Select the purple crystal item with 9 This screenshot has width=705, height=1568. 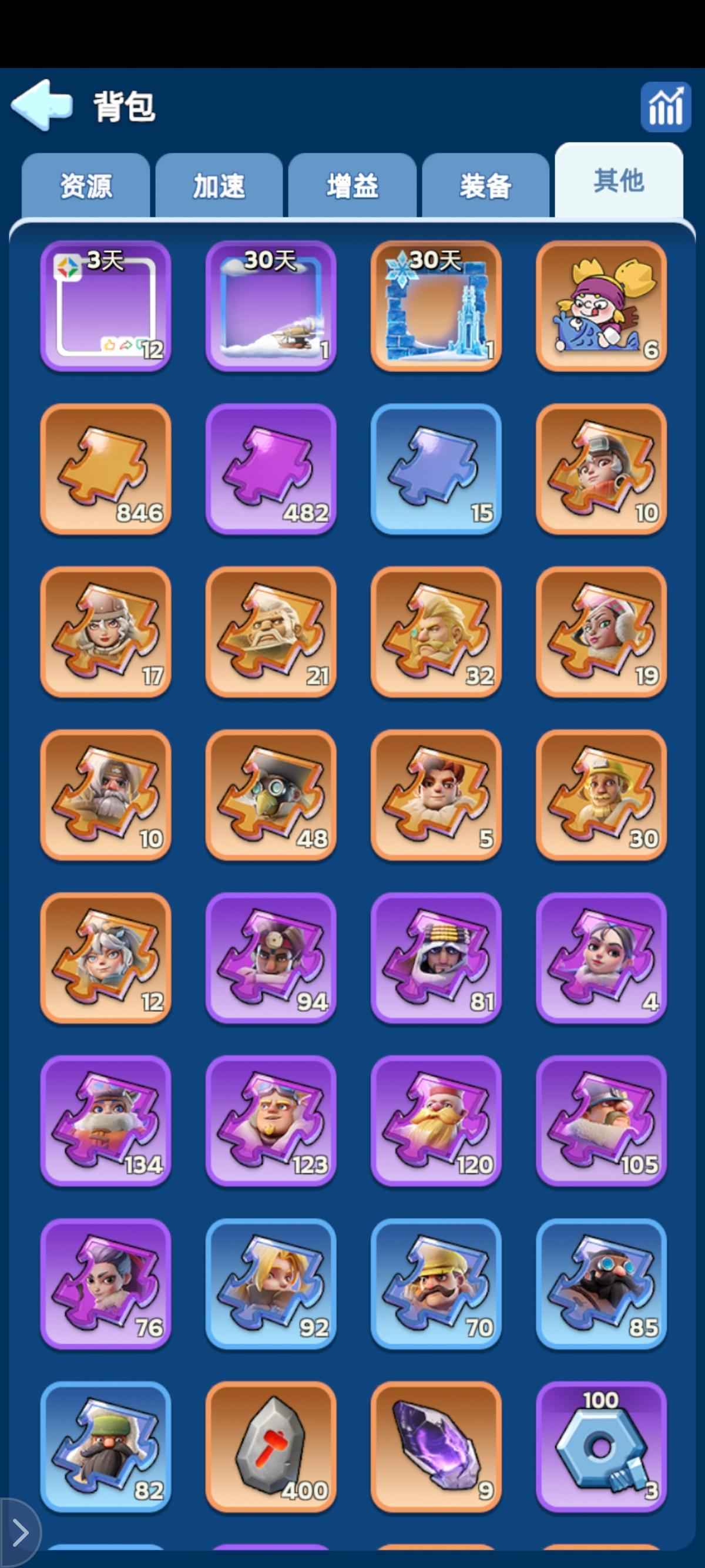click(x=436, y=1446)
